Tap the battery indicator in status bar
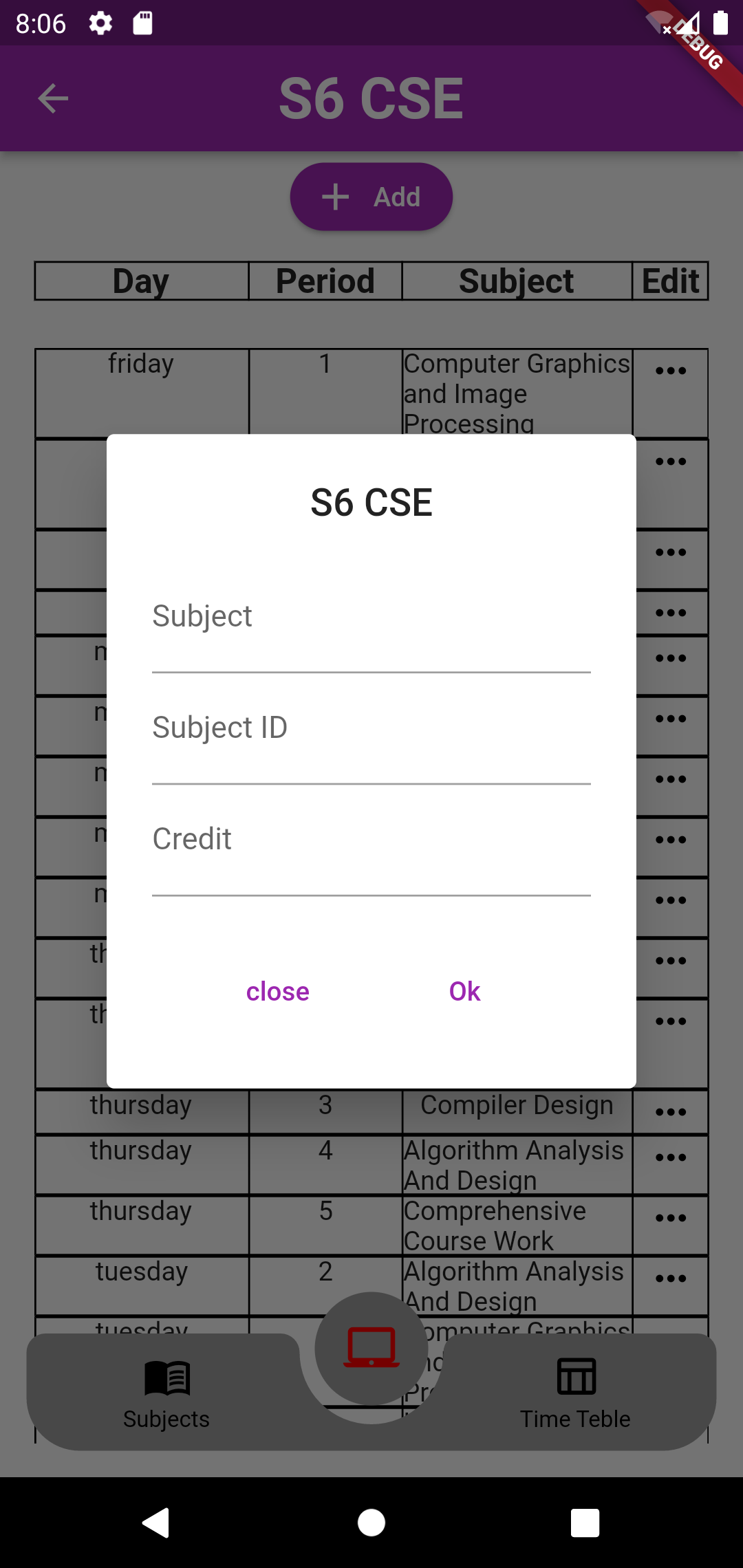The height and width of the screenshot is (1568, 743). tap(720, 23)
